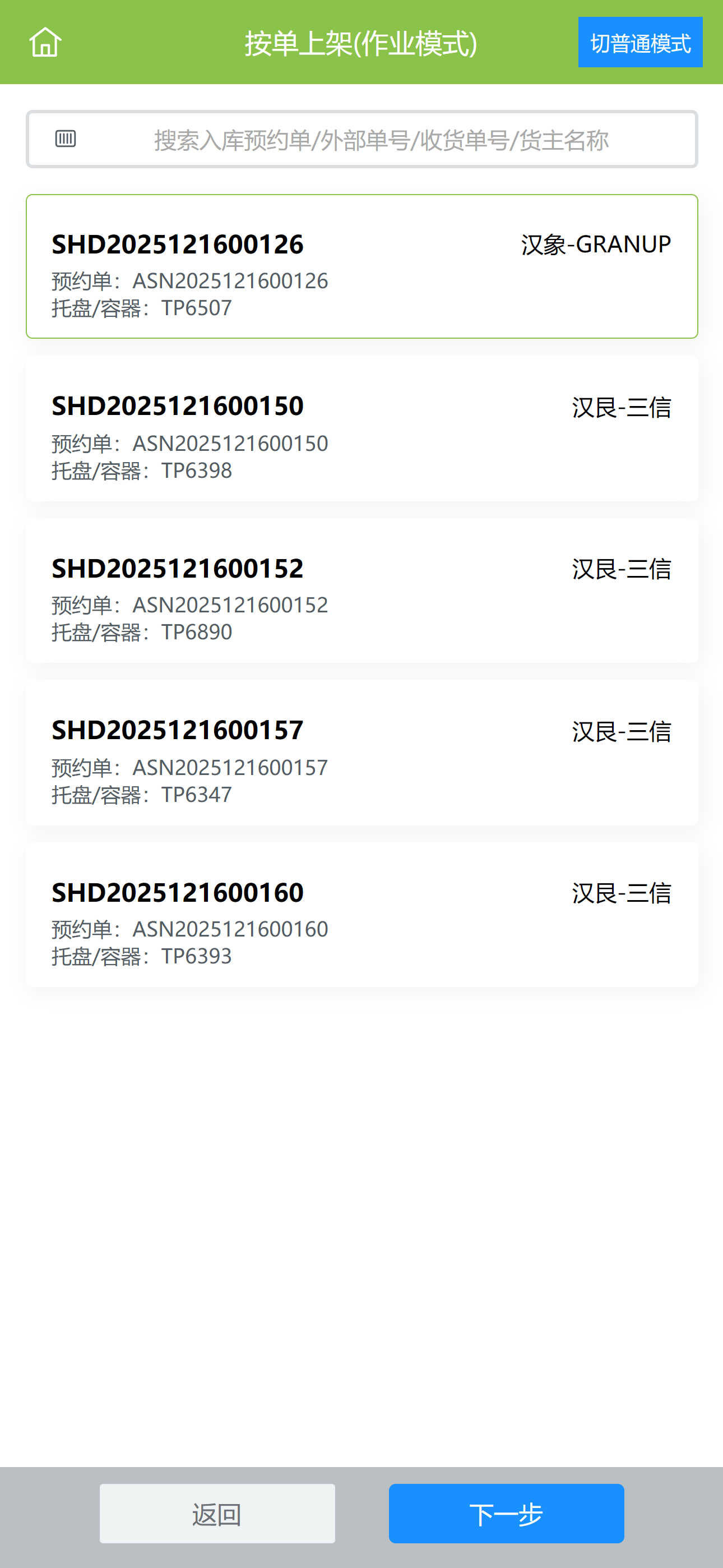This screenshot has width=723, height=1568.
Task: Select order SHD2025121600126
Action: click(x=361, y=266)
